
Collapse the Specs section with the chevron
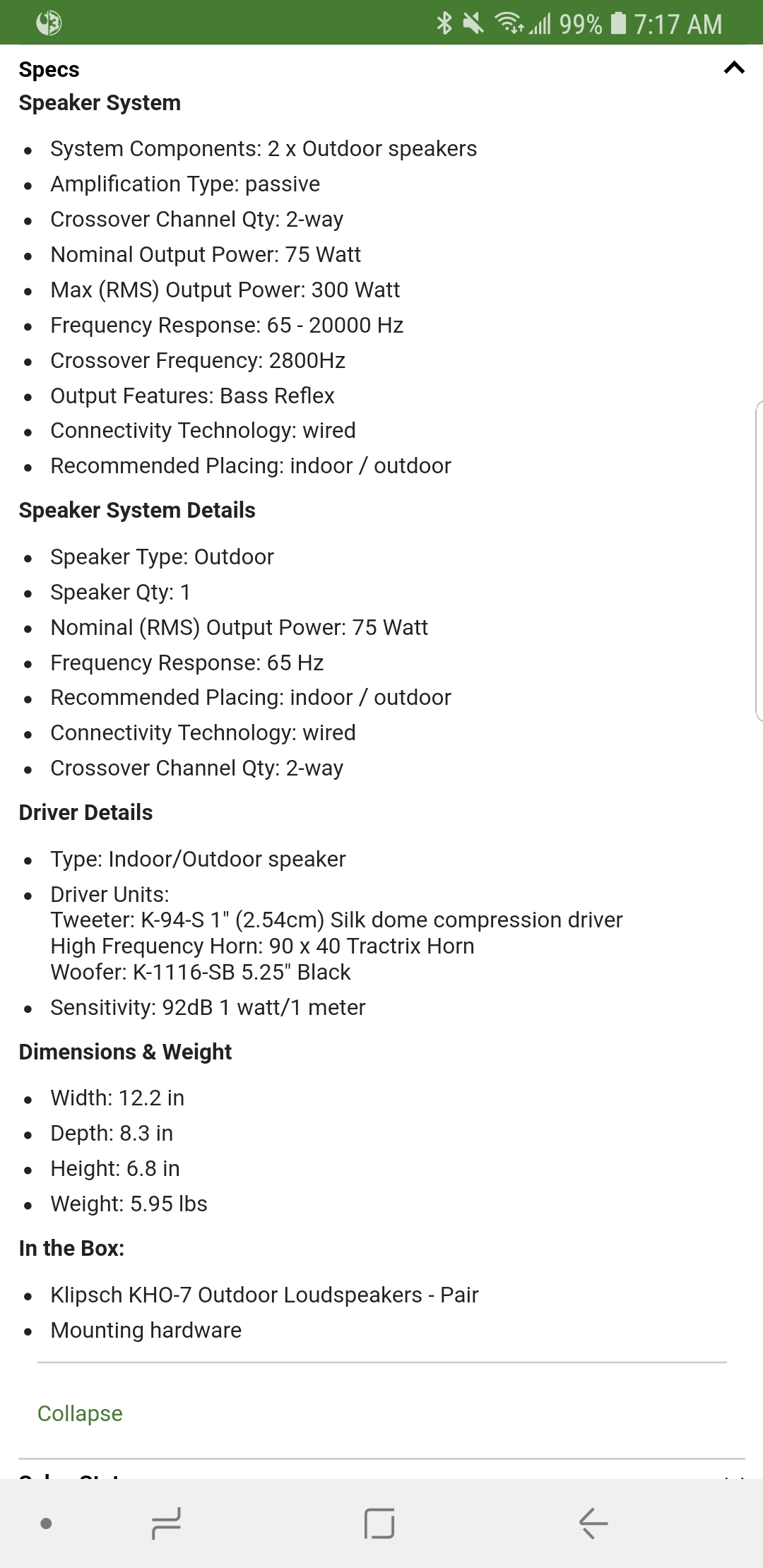click(734, 69)
